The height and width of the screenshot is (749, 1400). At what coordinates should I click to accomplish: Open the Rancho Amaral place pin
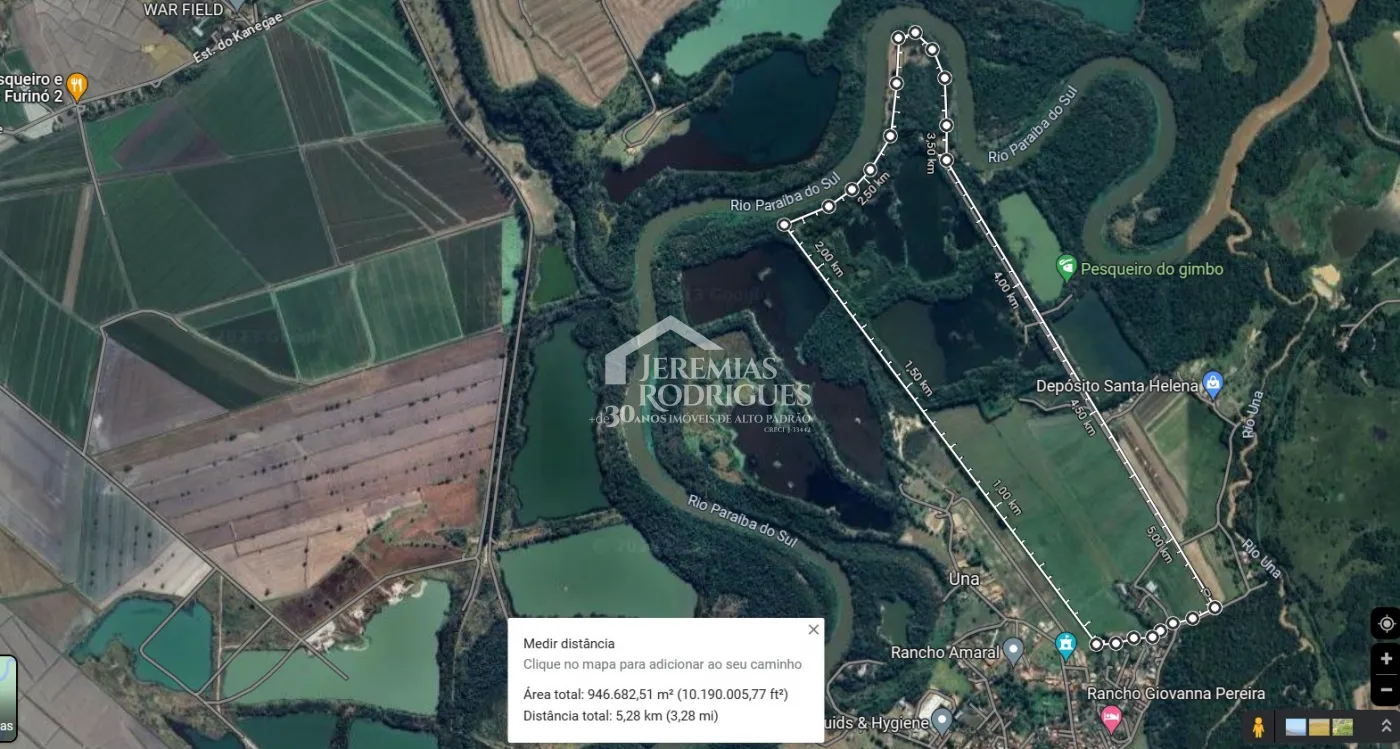coord(1013,651)
